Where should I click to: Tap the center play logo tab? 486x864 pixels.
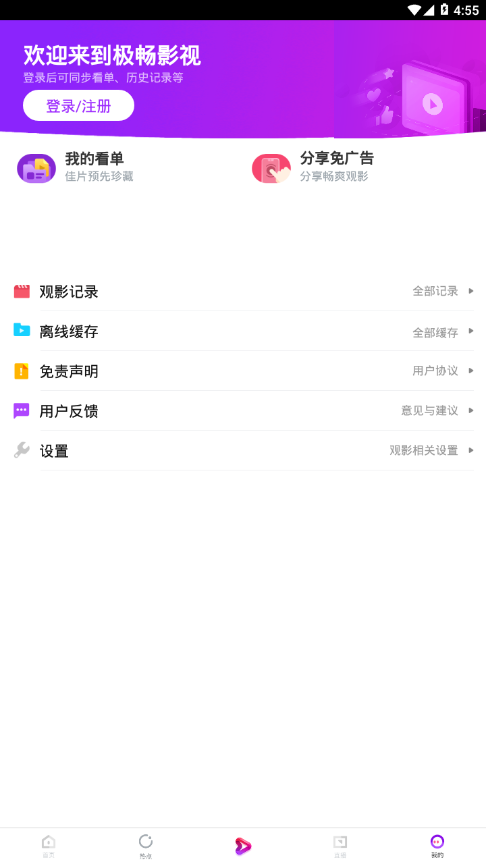pyautogui.click(x=243, y=846)
